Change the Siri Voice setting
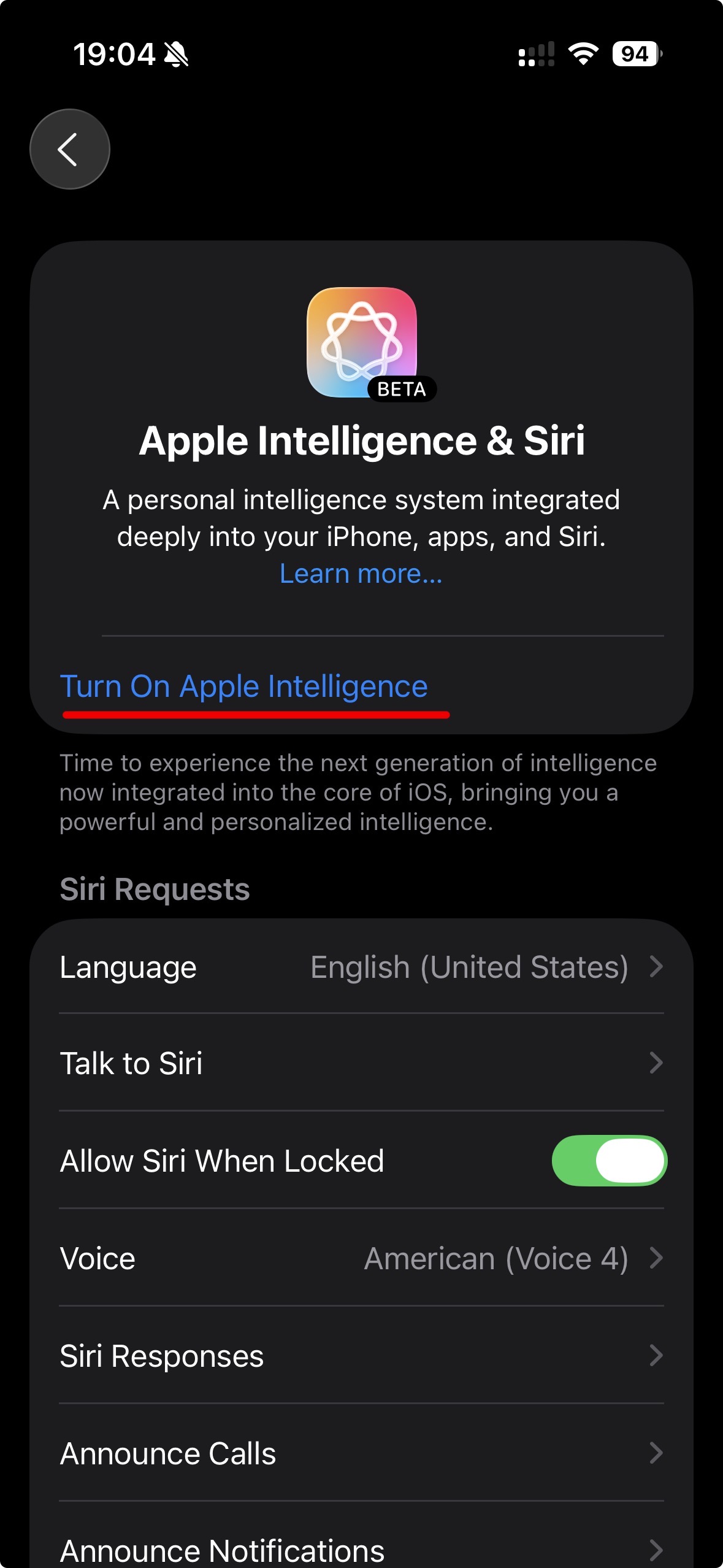 tap(361, 1258)
